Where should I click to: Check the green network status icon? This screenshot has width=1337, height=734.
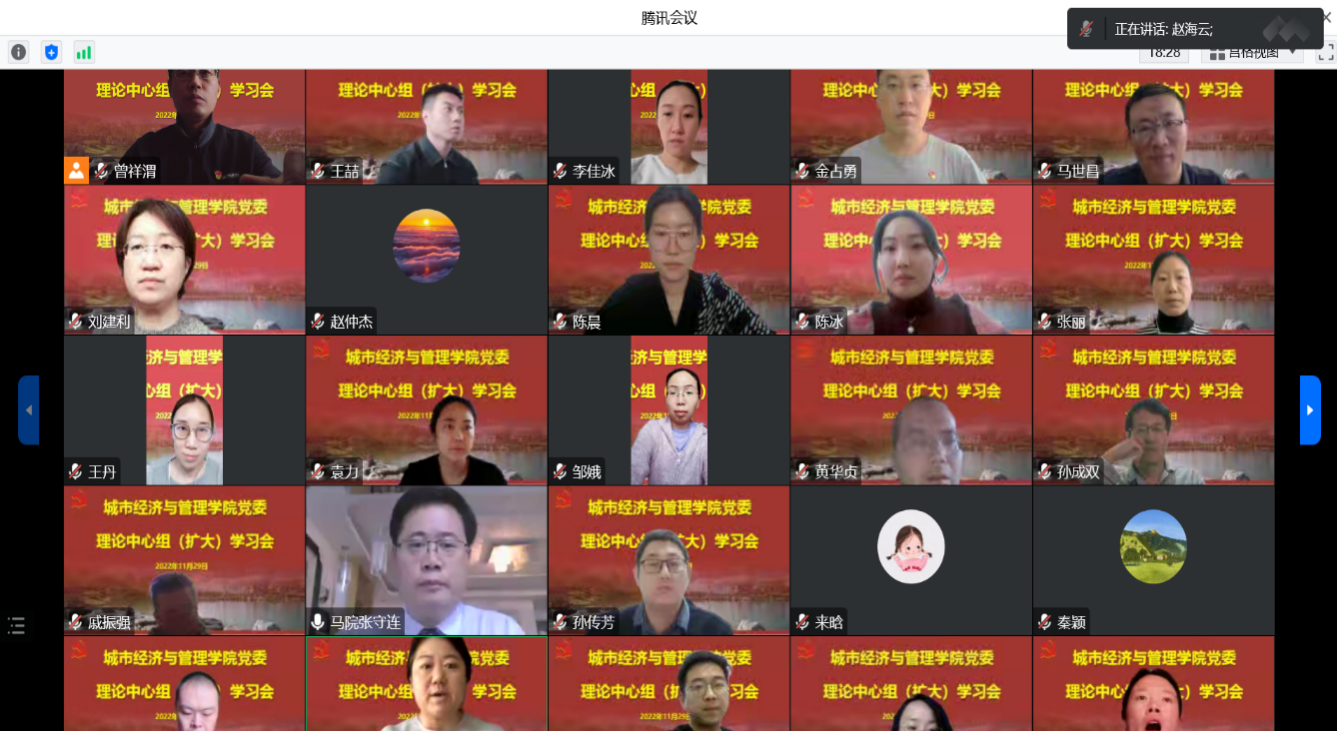pyautogui.click(x=84, y=52)
